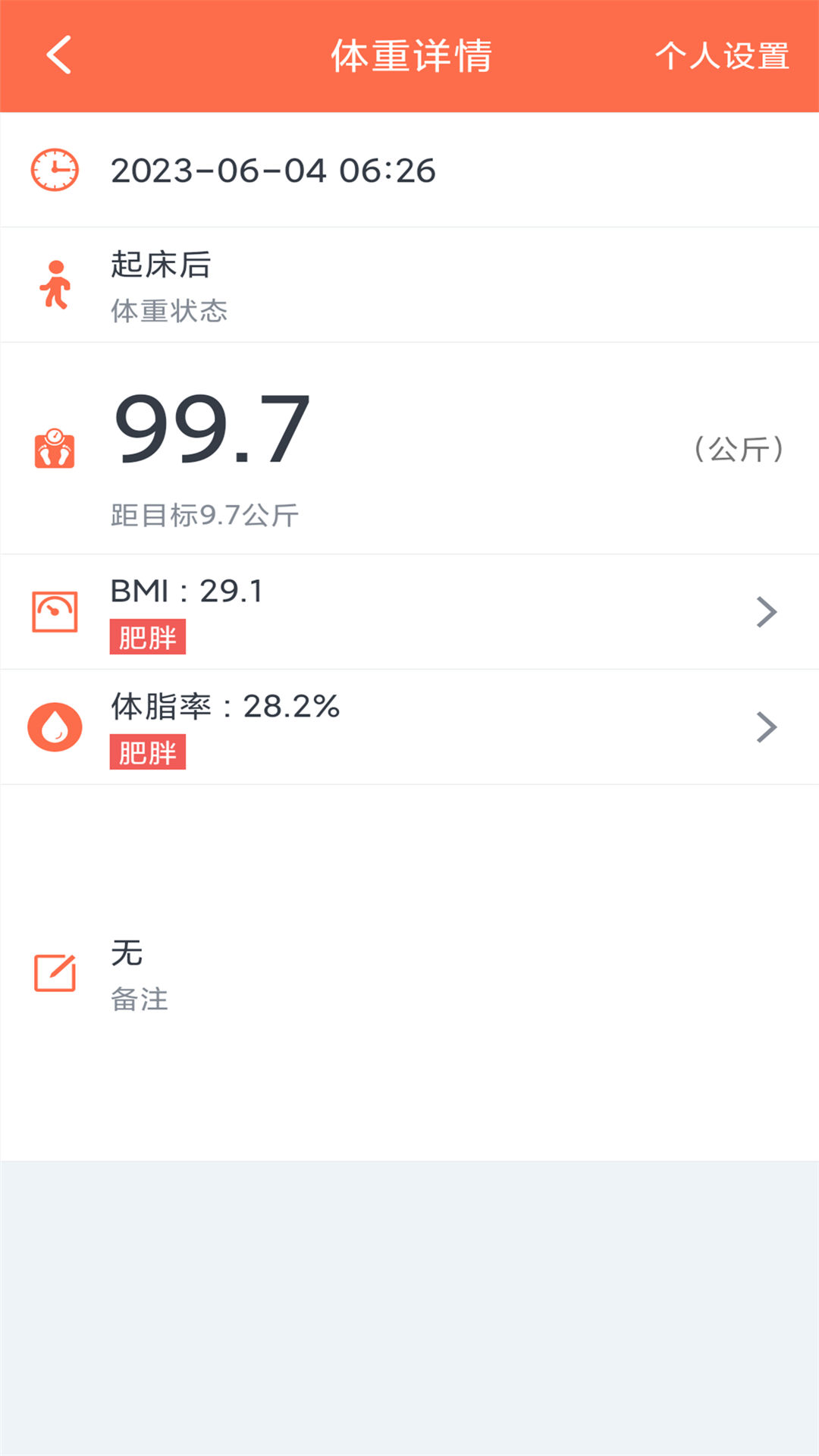Expand the 体脂率 detail row chevron
819x1456 pixels.
766,726
